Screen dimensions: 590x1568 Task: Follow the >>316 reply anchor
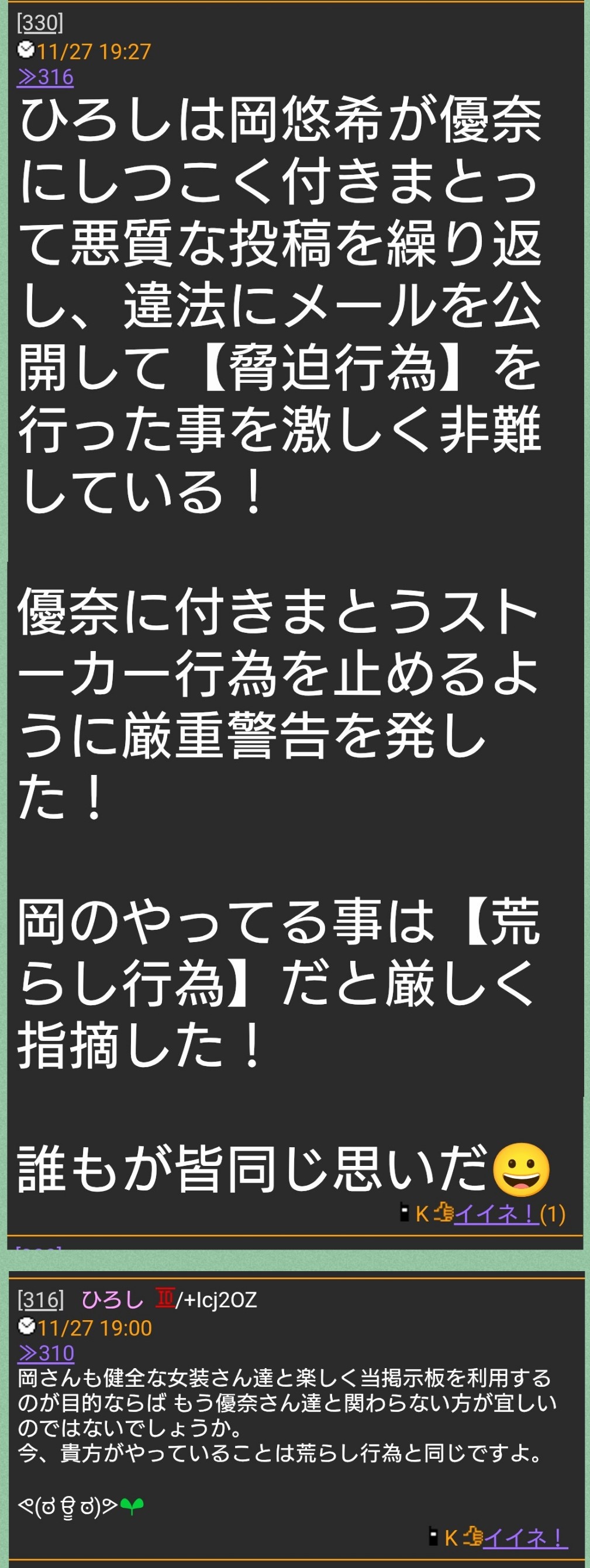45,77
